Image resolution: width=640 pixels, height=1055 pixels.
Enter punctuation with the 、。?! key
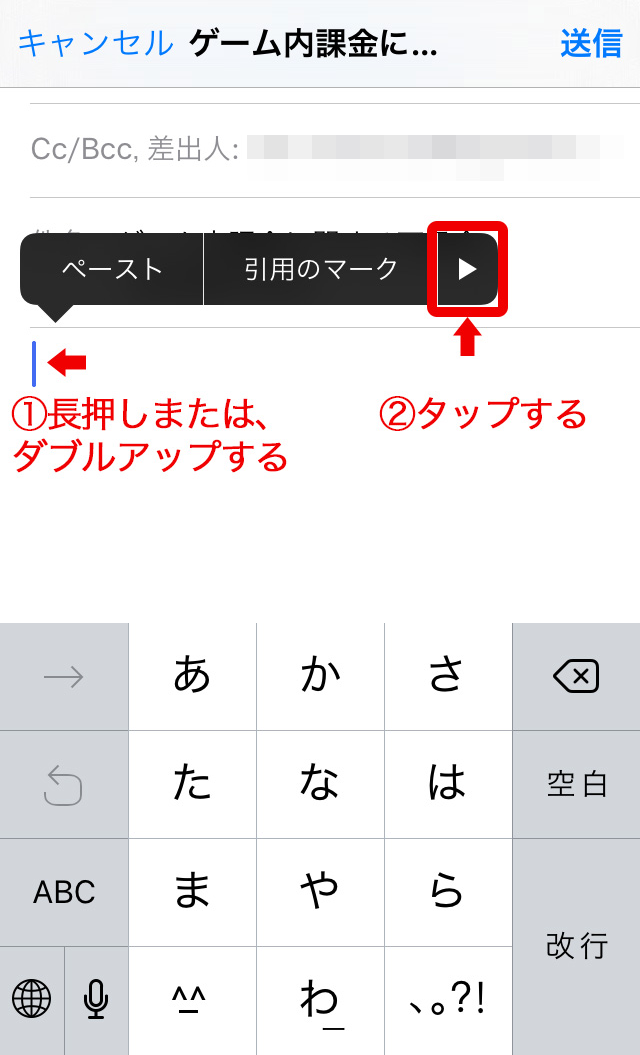[x=448, y=998]
